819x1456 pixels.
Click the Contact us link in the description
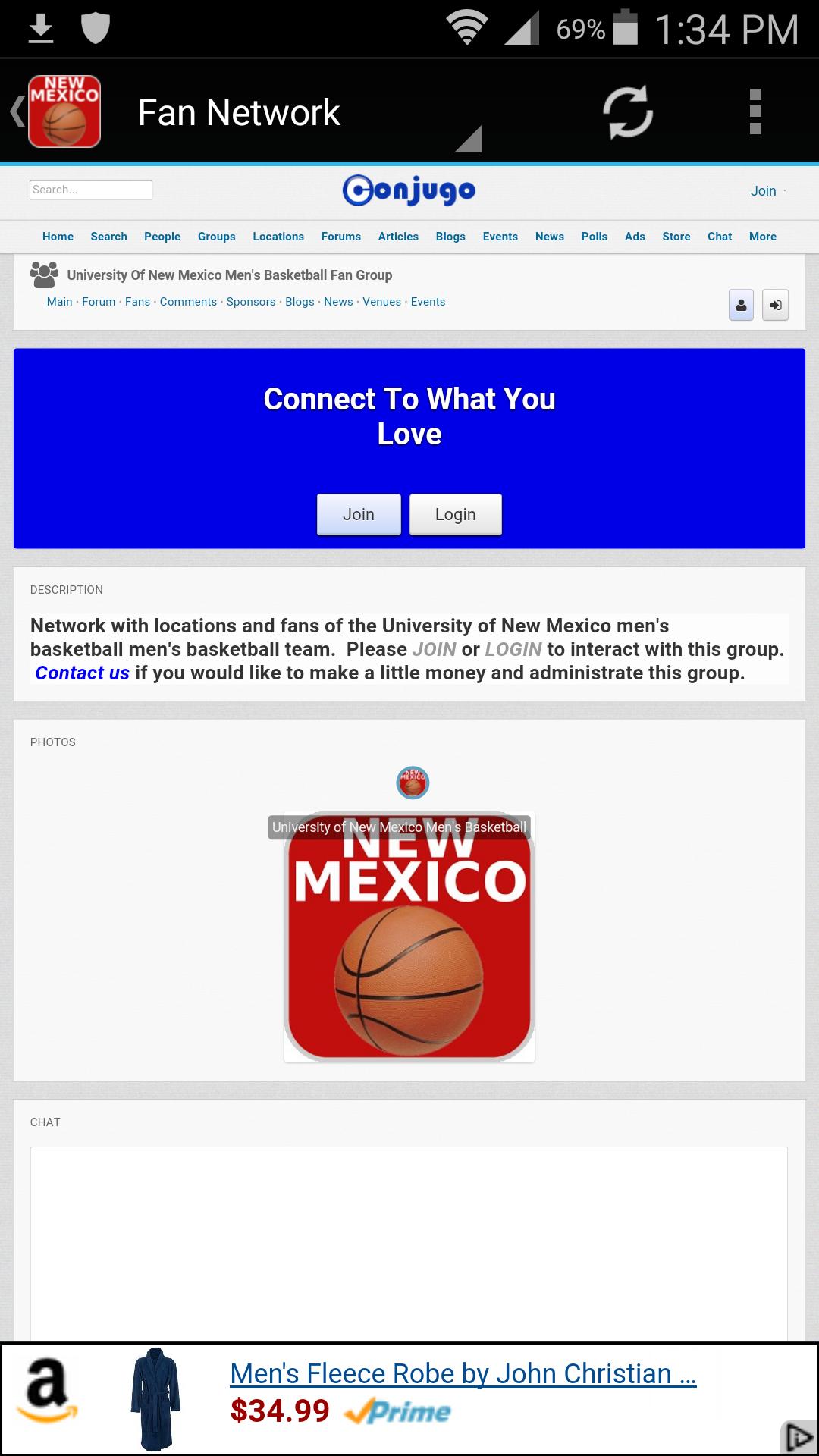tap(81, 673)
